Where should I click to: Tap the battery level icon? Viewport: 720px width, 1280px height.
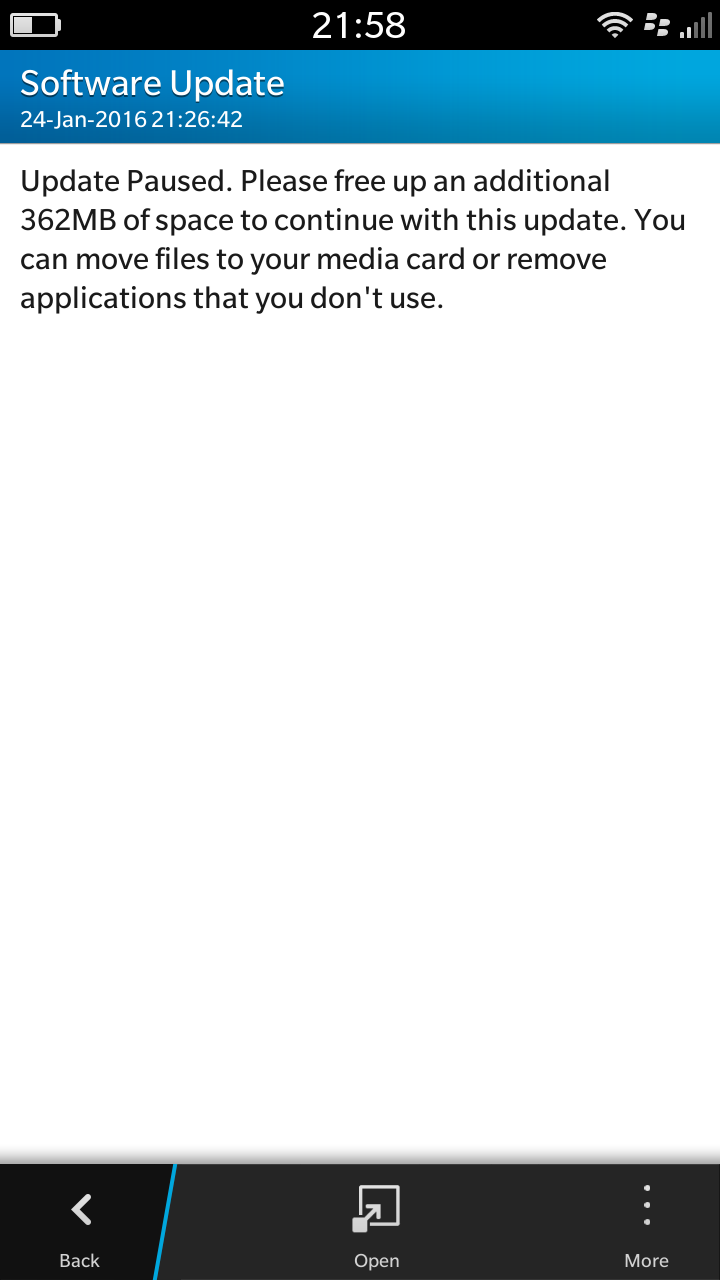tap(33, 23)
